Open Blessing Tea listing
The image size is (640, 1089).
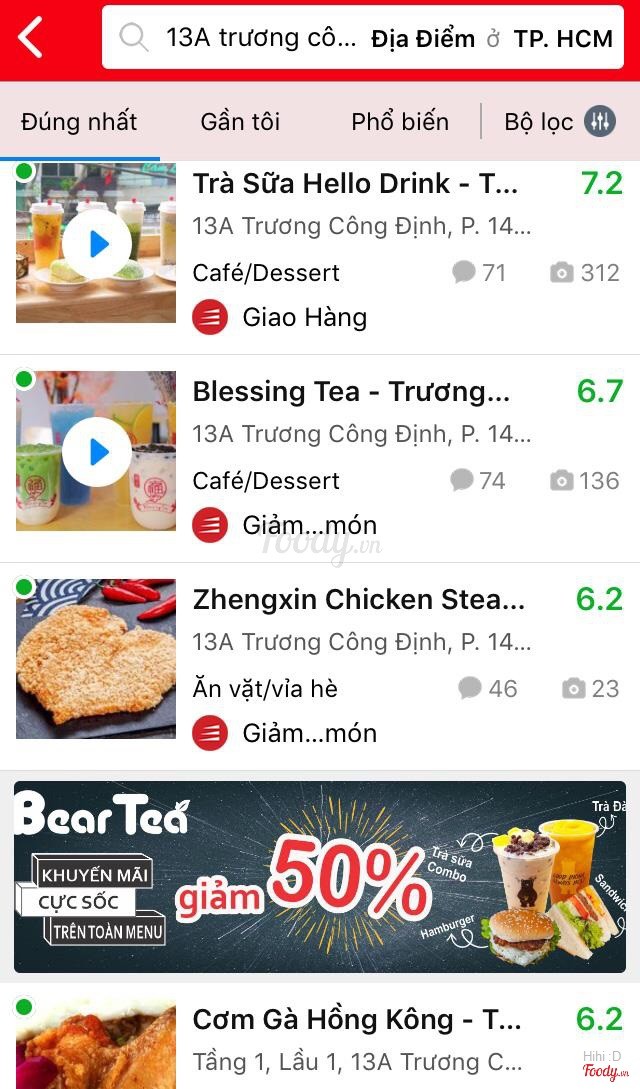tap(350, 392)
